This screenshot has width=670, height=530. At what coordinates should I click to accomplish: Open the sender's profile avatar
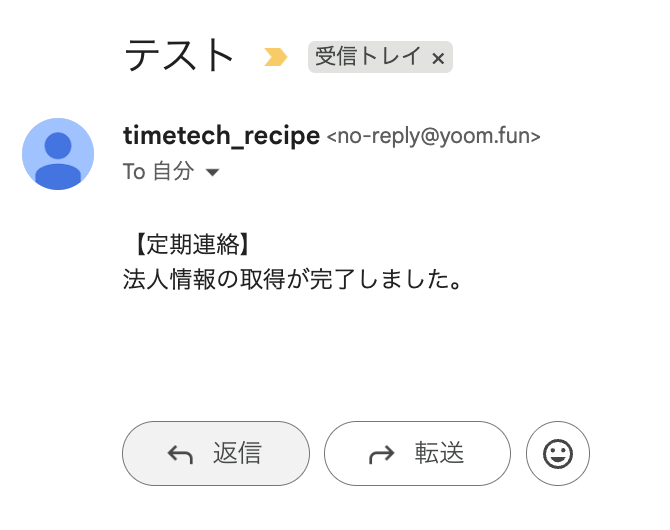pyautogui.click(x=58, y=154)
